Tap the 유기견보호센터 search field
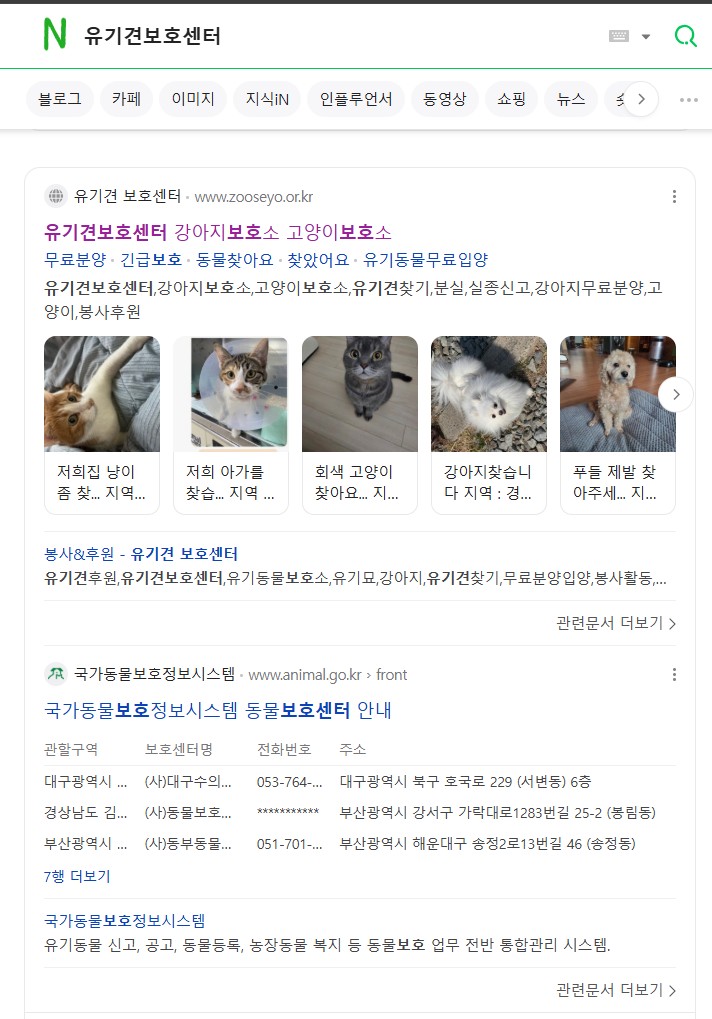 [300, 37]
